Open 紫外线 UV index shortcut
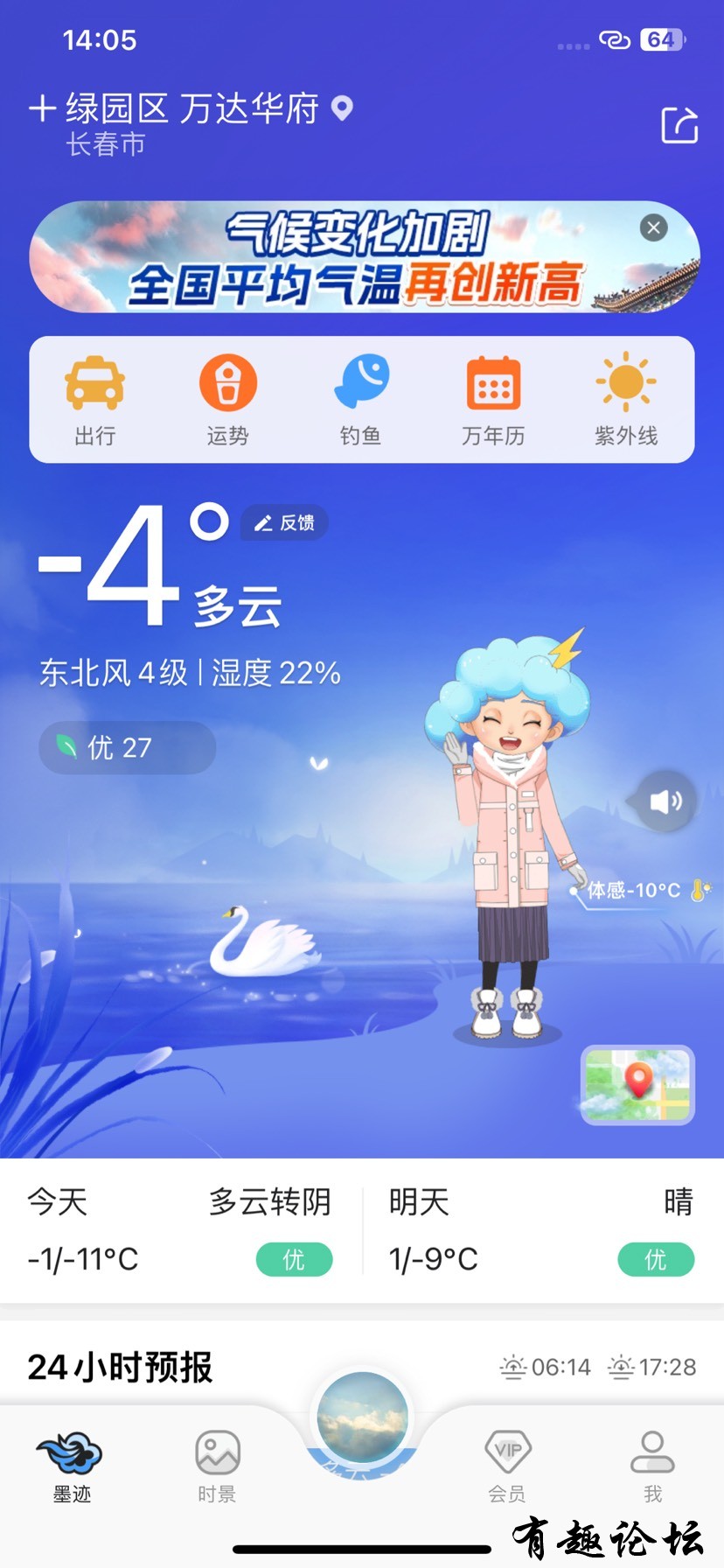The image size is (724, 1568). pyautogui.click(x=626, y=400)
